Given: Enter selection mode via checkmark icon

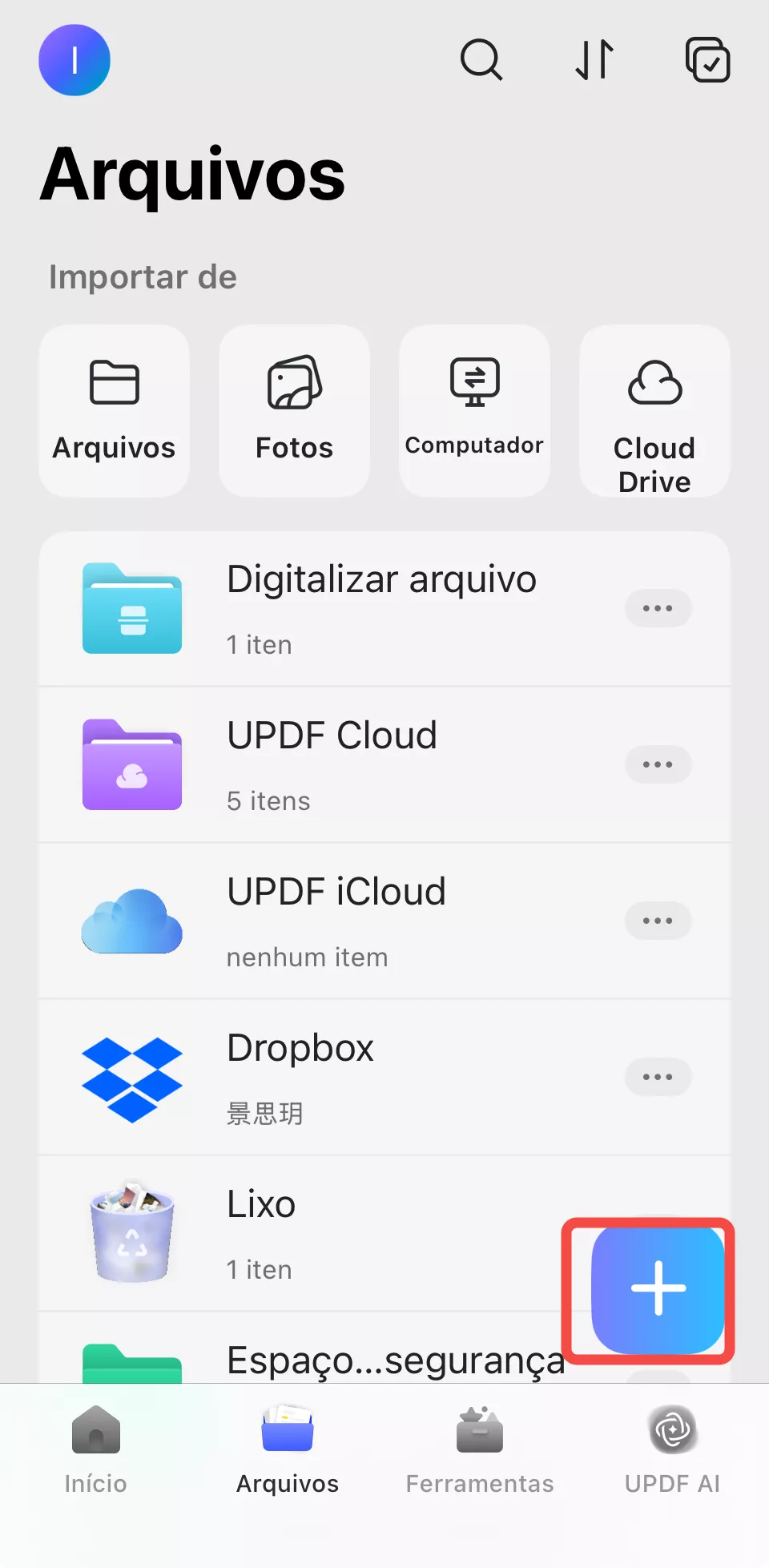Looking at the screenshot, I should [x=708, y=60].
